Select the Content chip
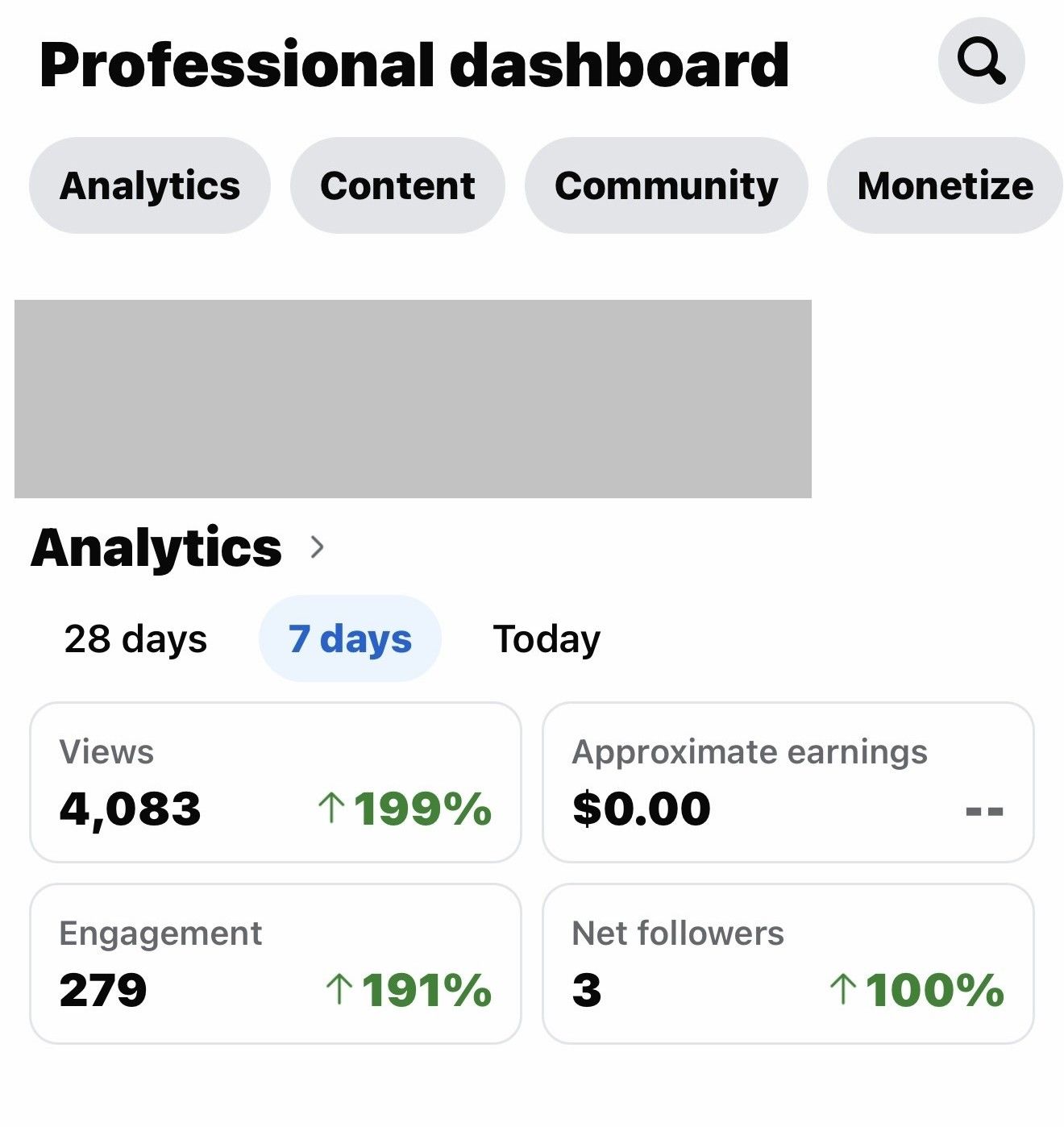 point(397,185)
